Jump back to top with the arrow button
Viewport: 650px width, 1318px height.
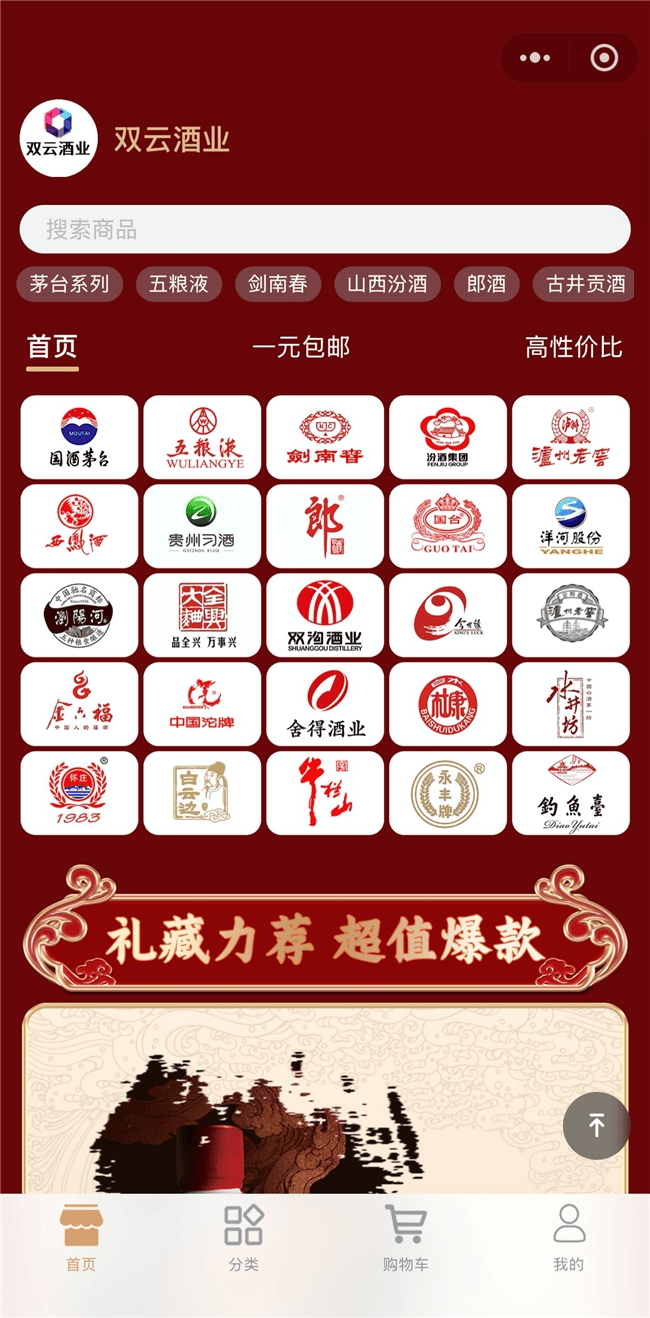(596, 1126)
